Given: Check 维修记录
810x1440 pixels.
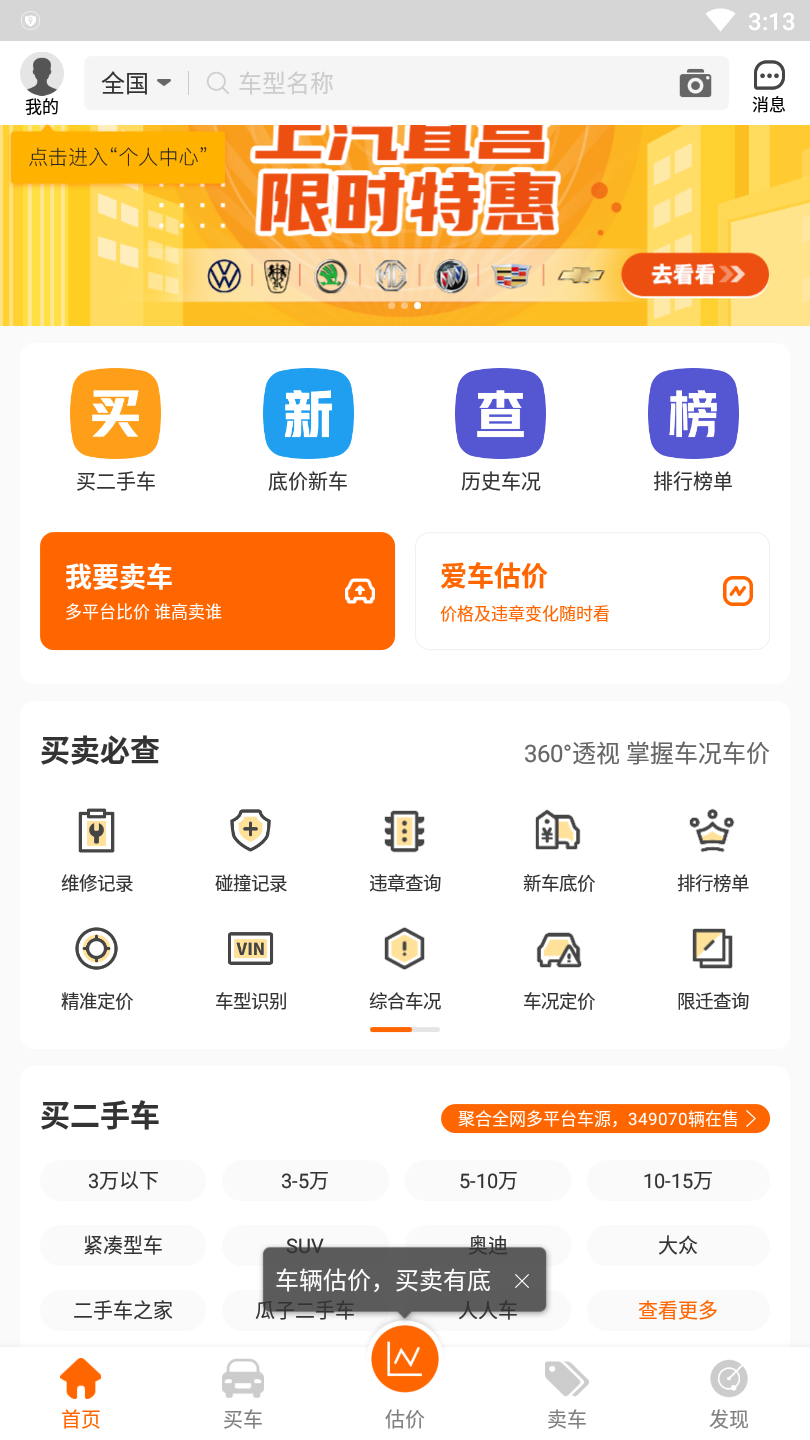Looking at the screenshot, I should [97, 850].
